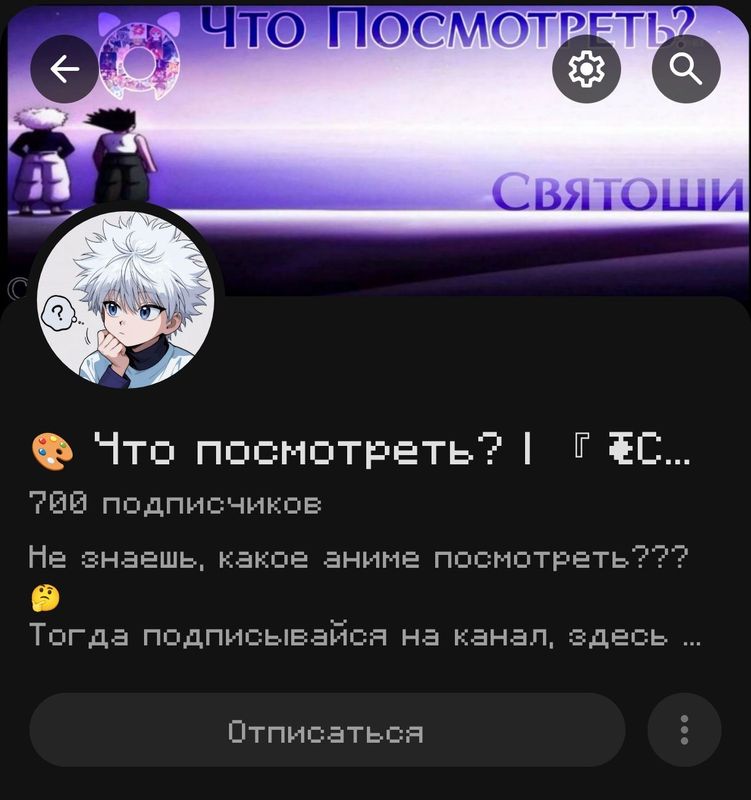Expand the truncated channel description
751x800 pixels.
coord(690,637)
